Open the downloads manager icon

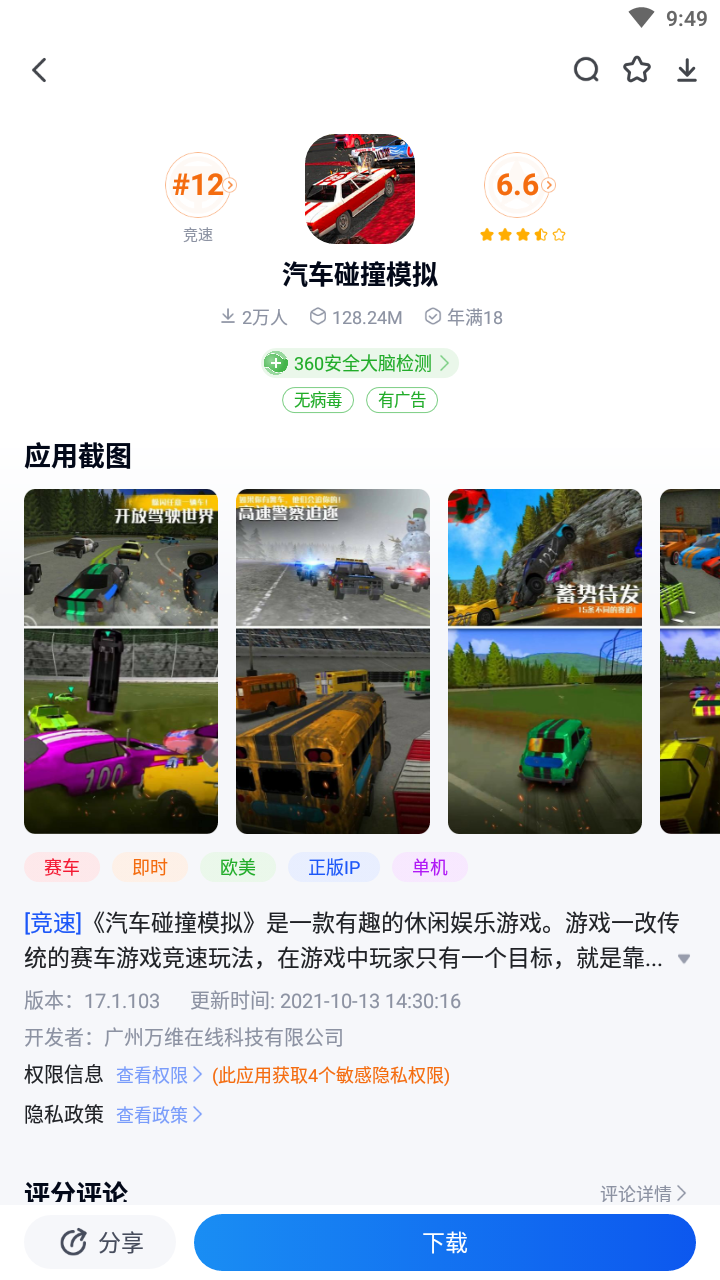coord(687,70)
